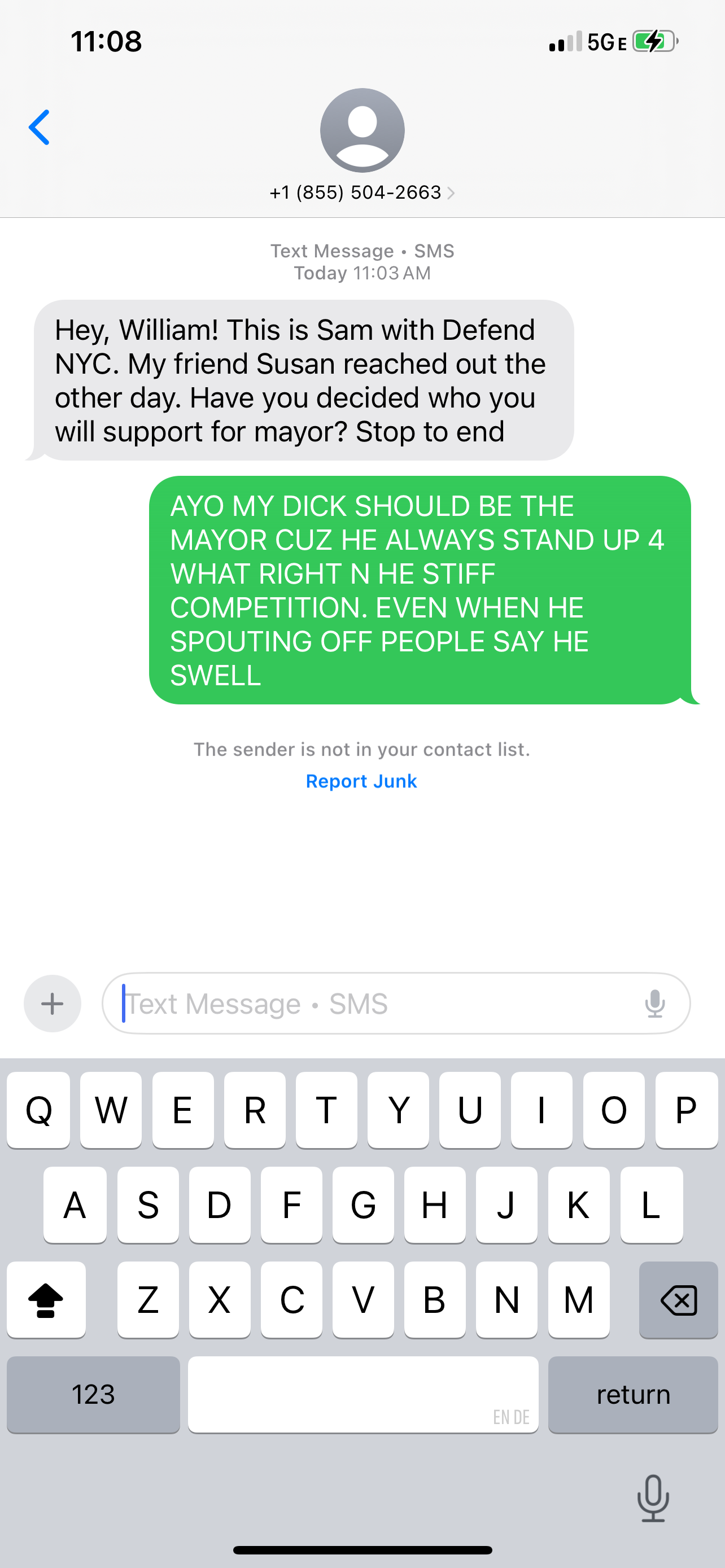Open contact details for +1 (855) 504-2663
This screenshot has width=725, height=1568.
361,192
